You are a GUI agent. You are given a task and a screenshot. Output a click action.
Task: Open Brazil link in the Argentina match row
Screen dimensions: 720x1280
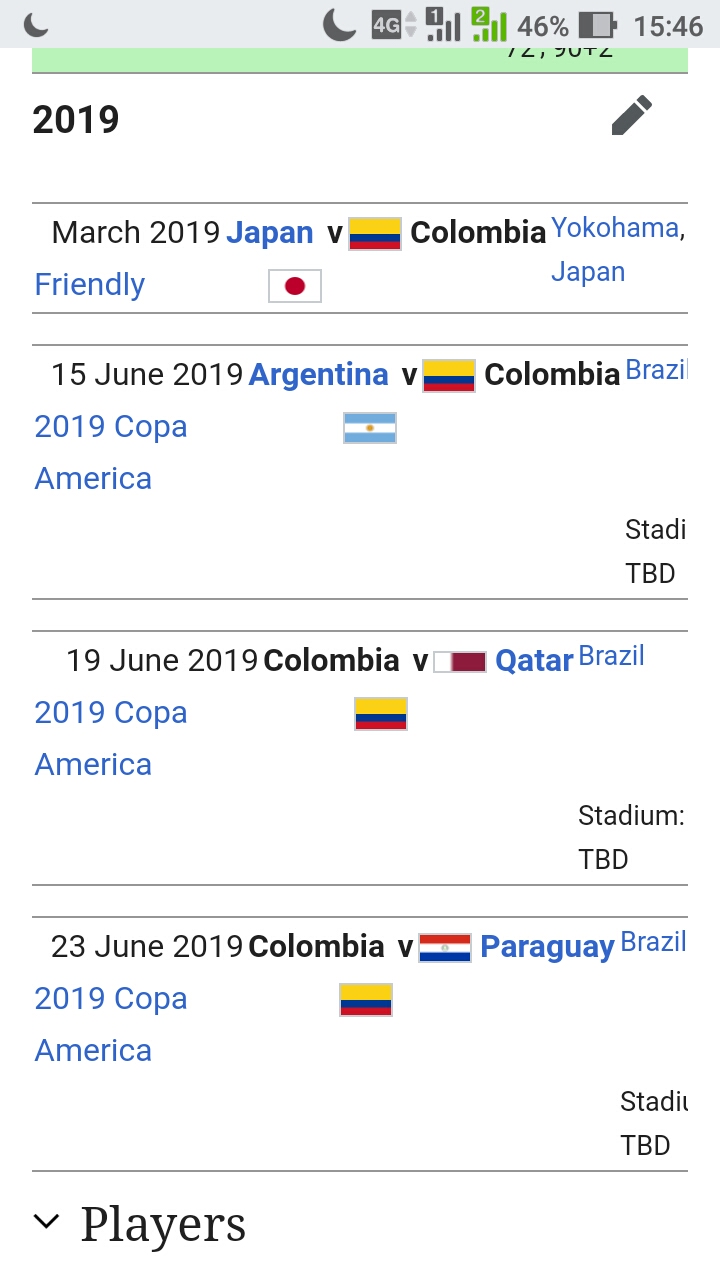coord(656,370)
